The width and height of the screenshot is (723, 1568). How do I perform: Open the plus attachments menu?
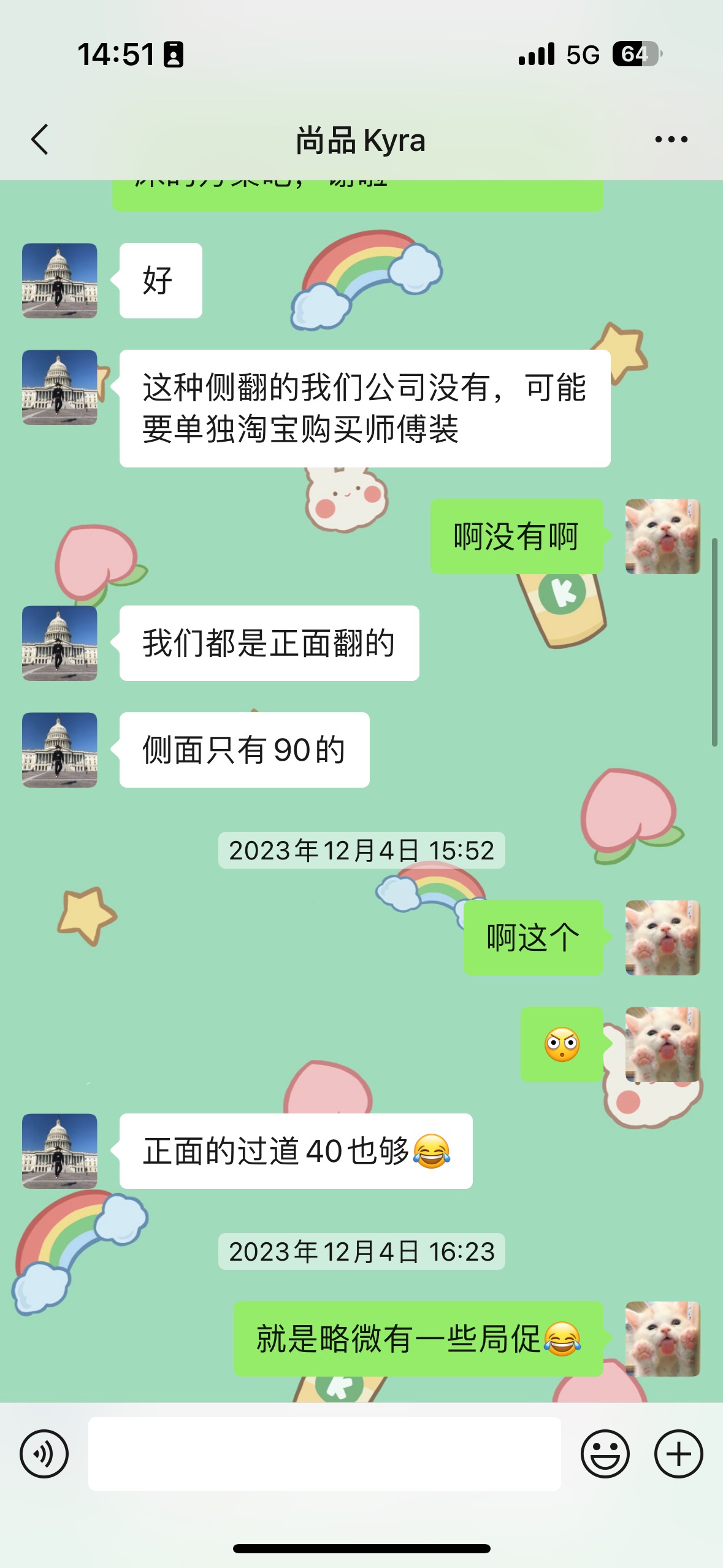point(678,1453)
